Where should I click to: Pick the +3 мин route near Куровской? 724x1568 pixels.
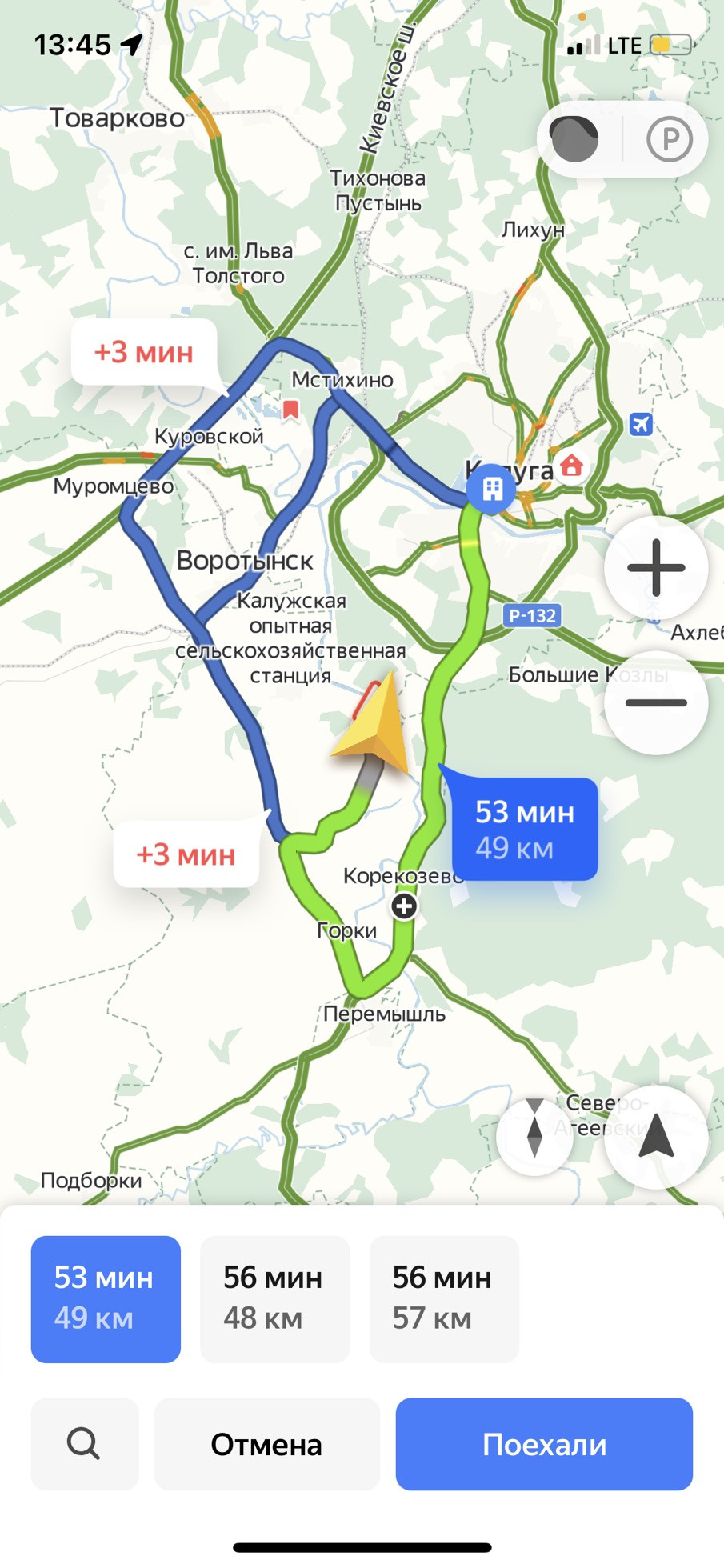144,352
